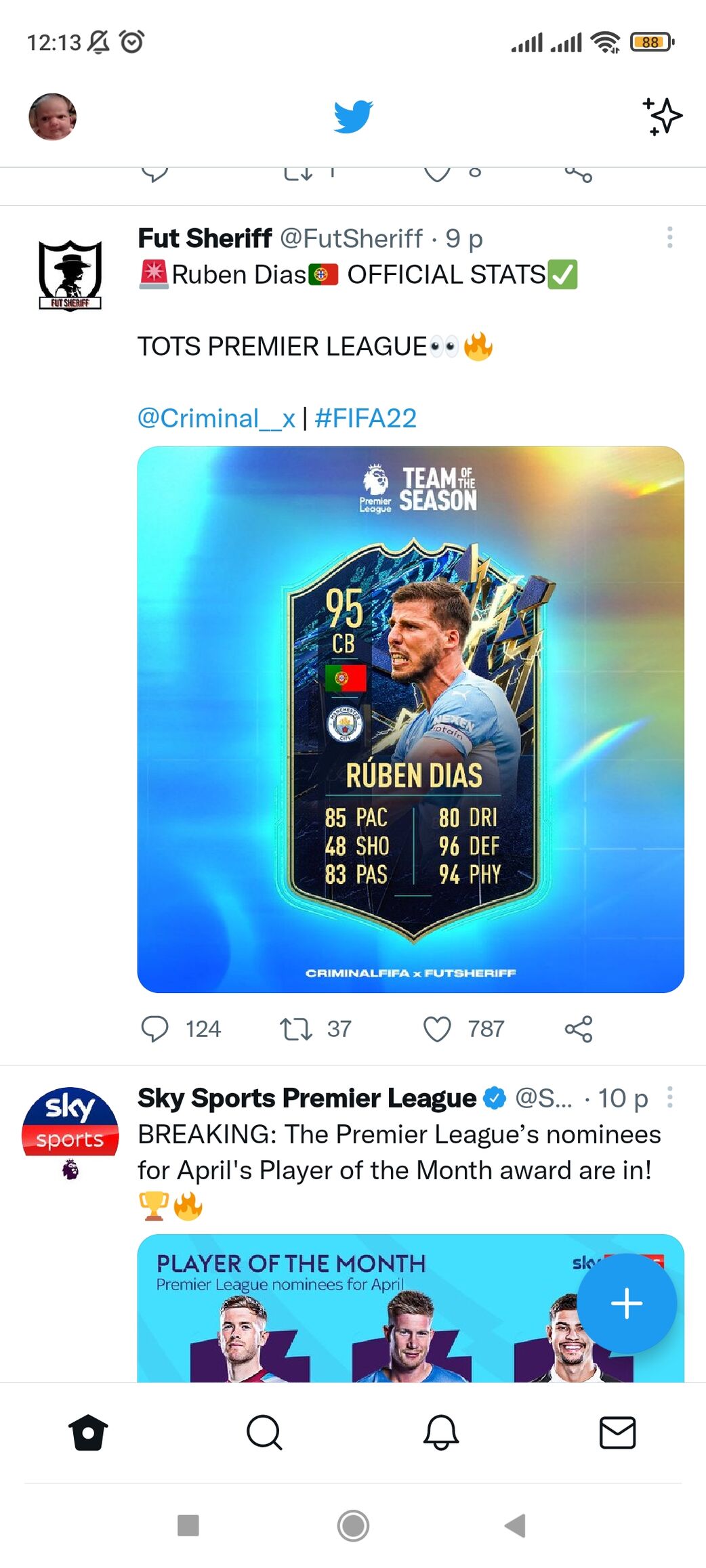Tap the system back button

click(516, 1525)
